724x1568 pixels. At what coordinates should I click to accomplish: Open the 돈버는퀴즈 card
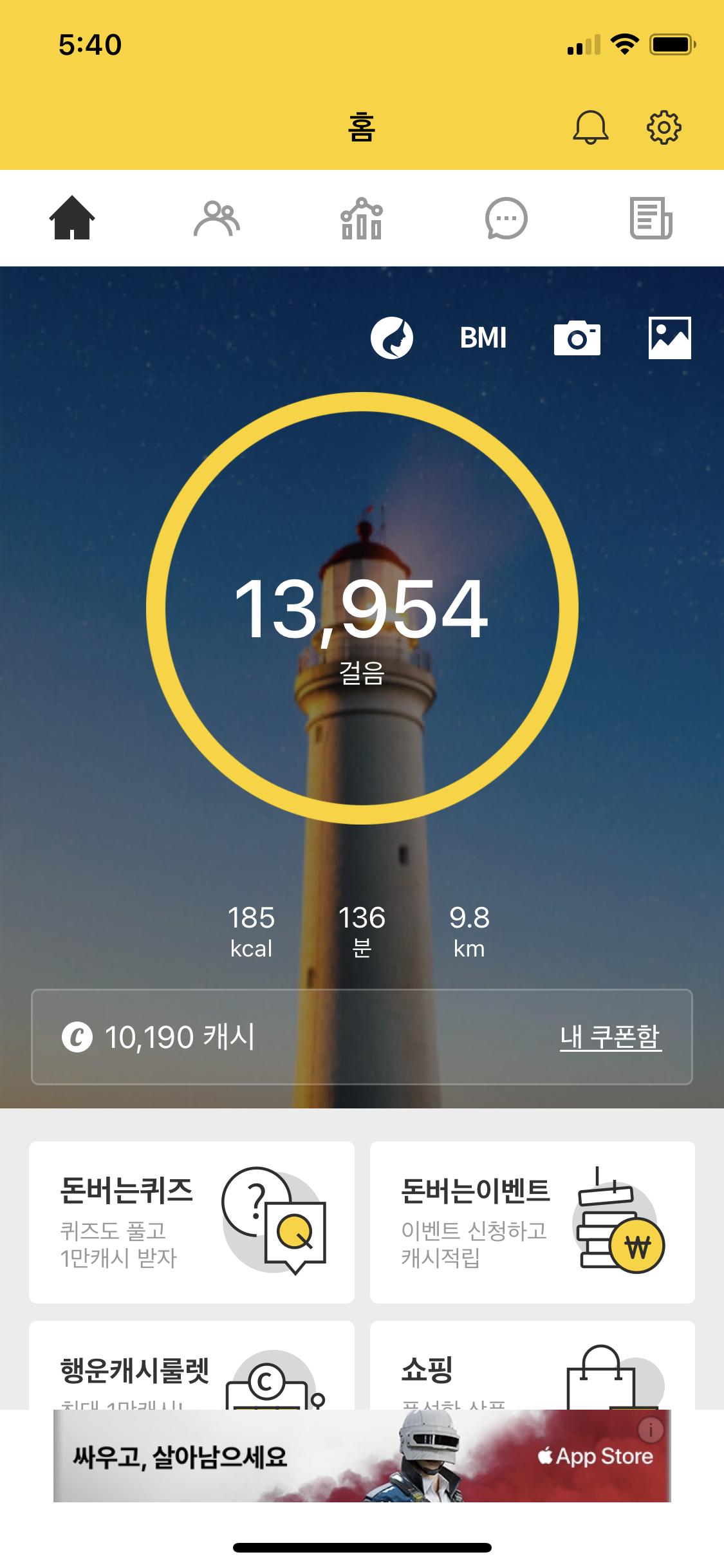point(192,1222)
